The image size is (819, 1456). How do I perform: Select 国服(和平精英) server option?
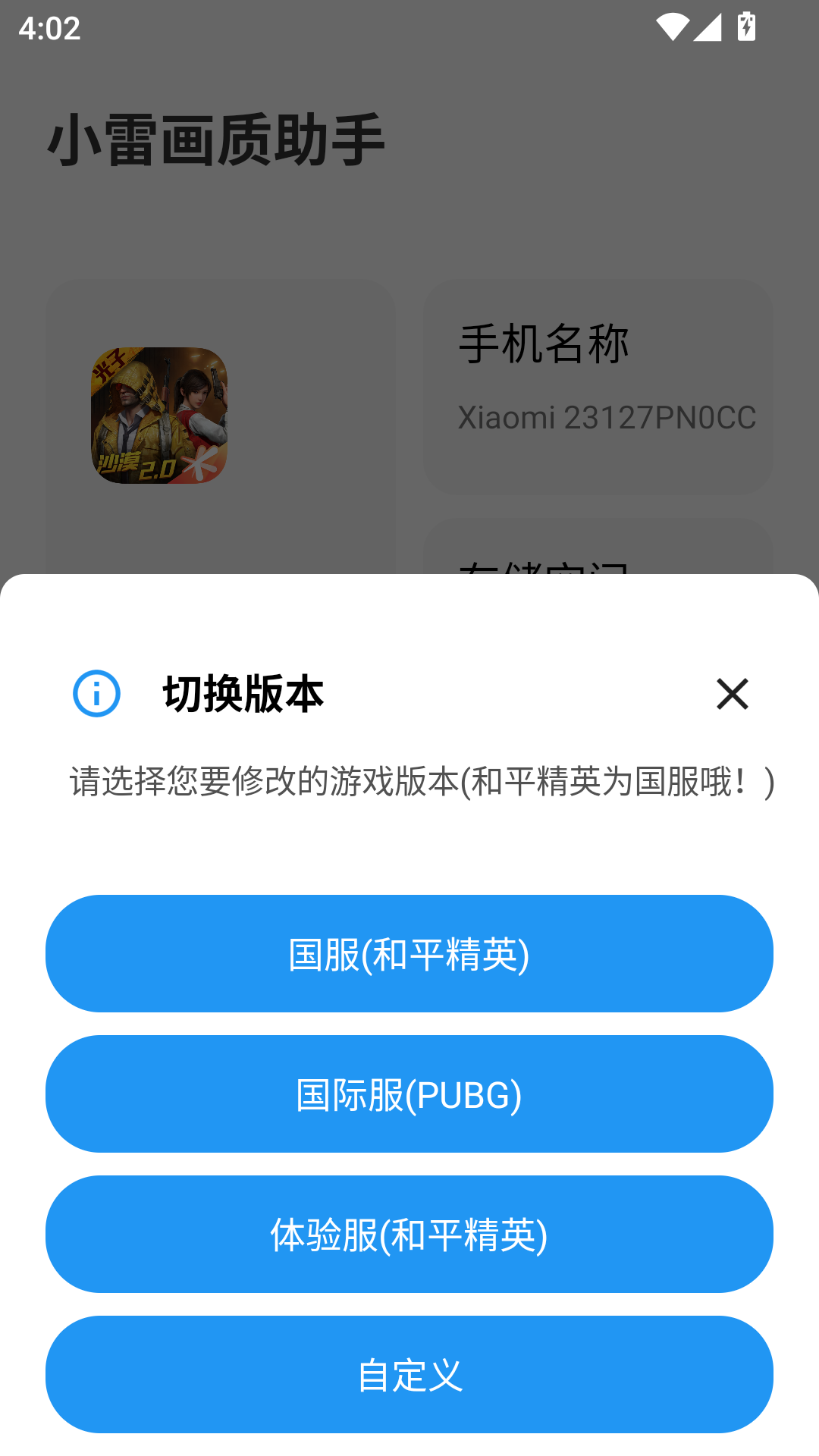(409, 953)
